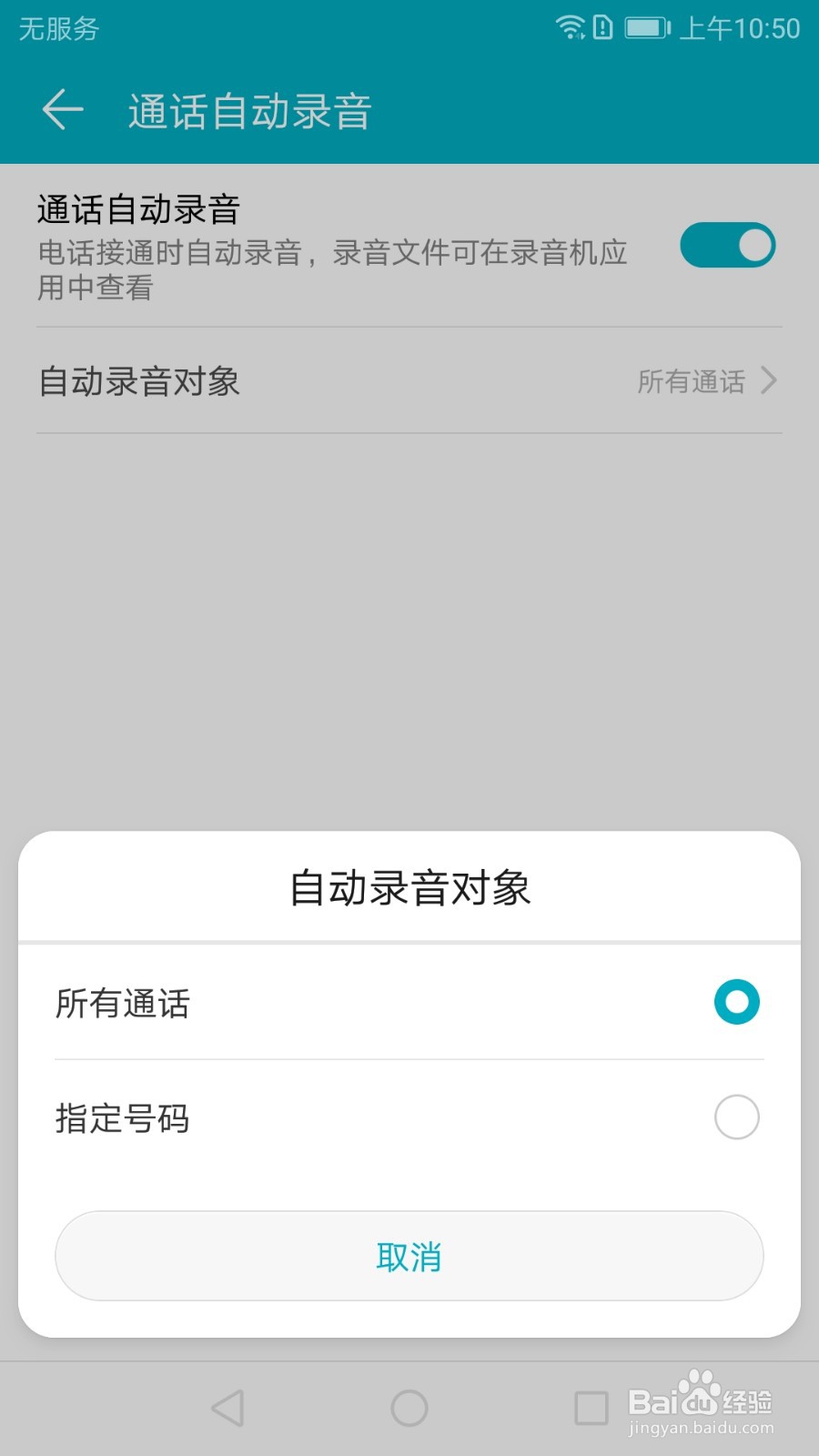Tap the 无服务 status text
The image size is (819, 1456).
(56, 28)
